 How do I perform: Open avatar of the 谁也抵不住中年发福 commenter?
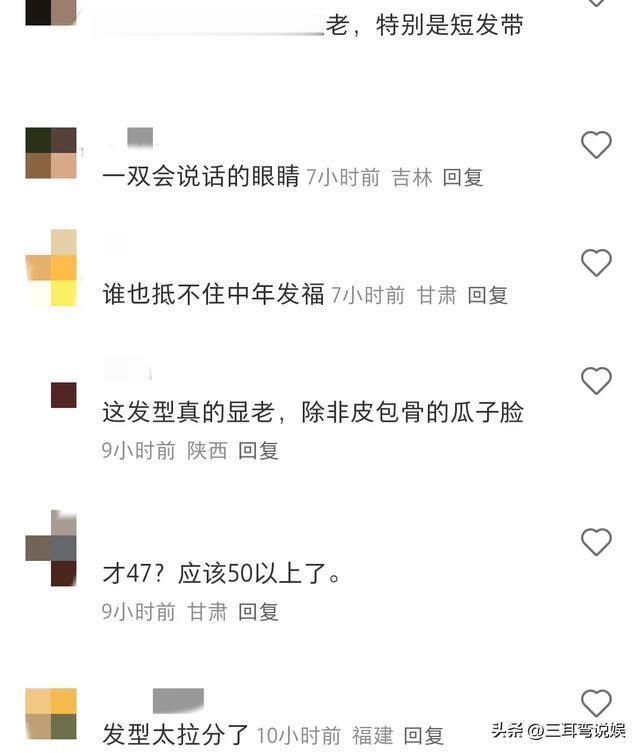click(51, 267)
